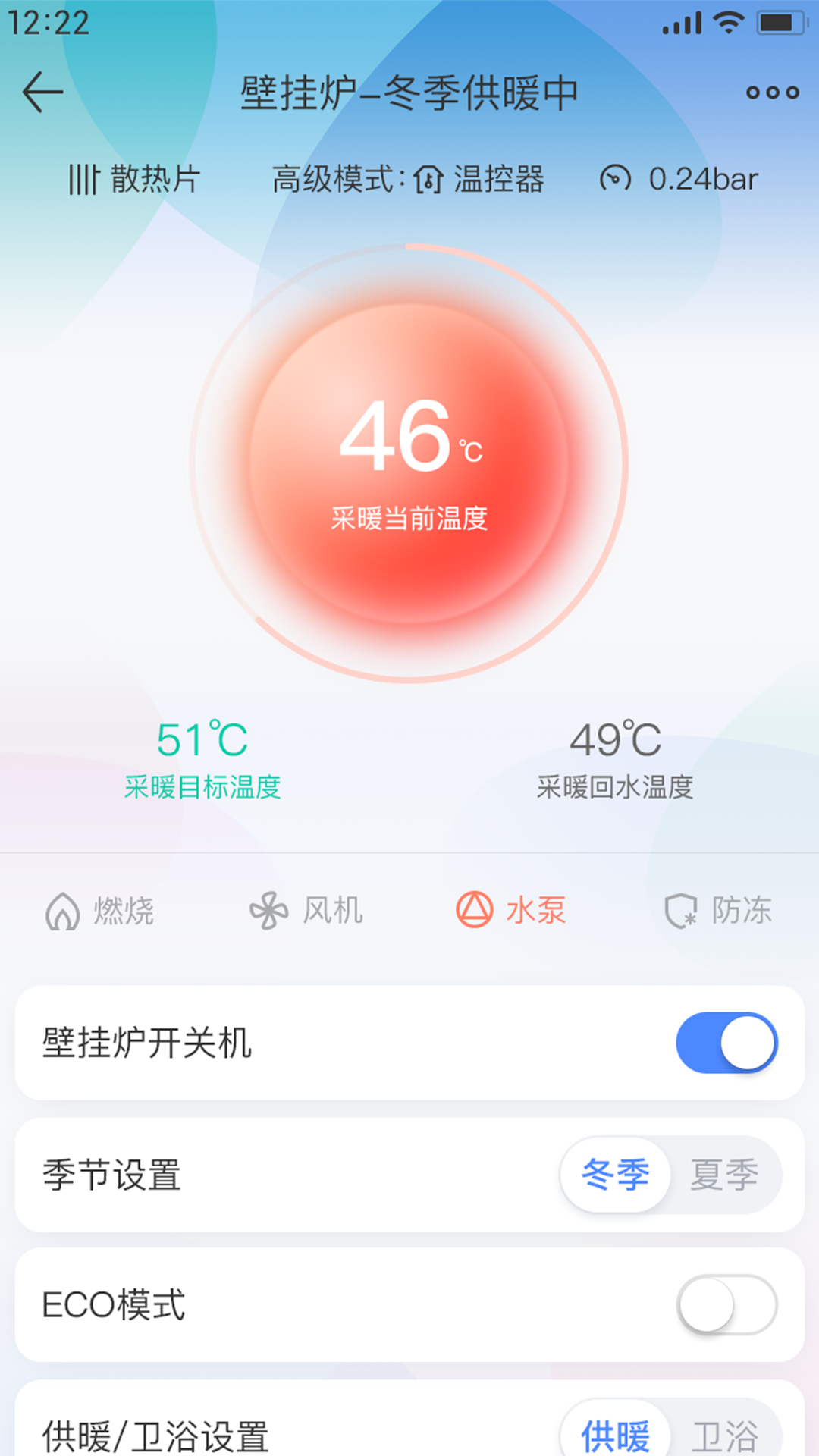Select 供暖 in 供暖/卫浴设置
Viewport: 819px width, 1456px height.
[x=615, y=1435]
